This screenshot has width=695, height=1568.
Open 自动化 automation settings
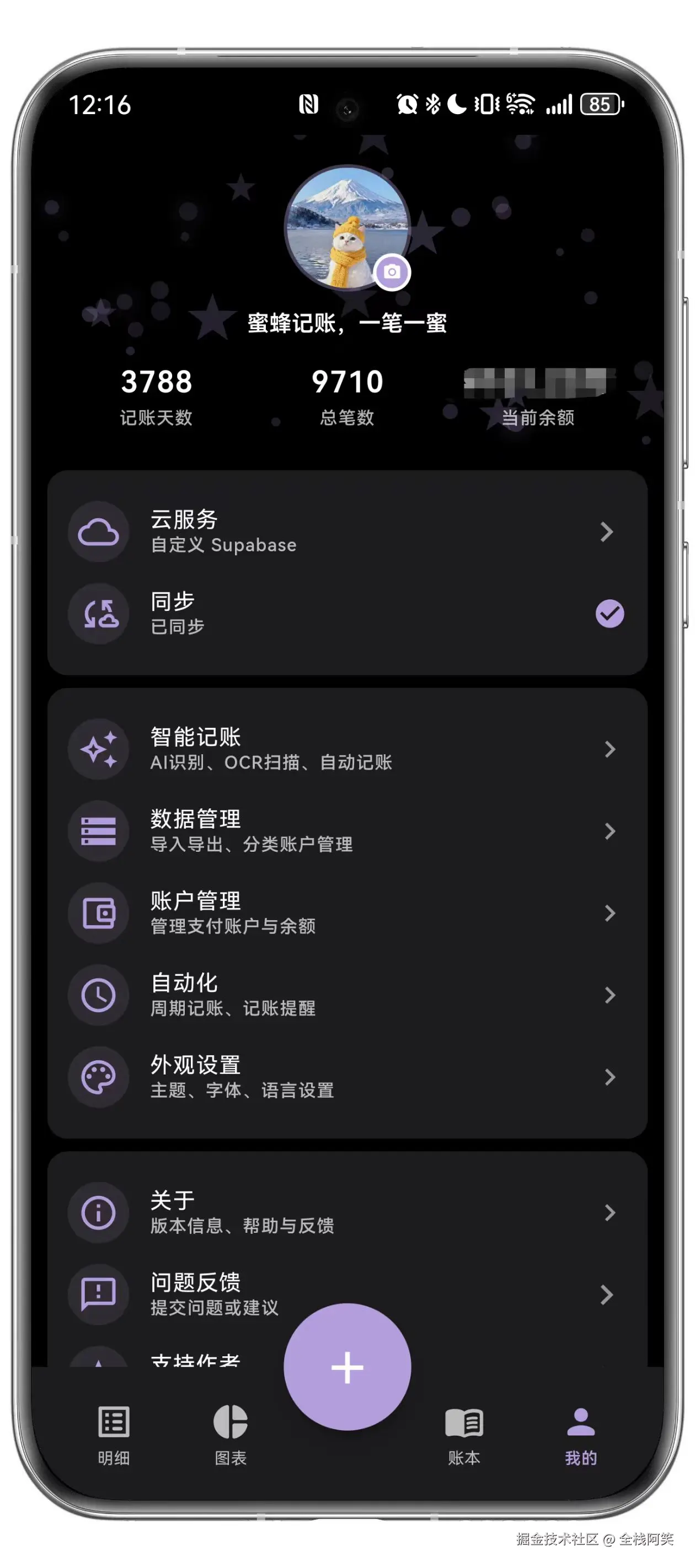pyautogui.click(x=346, y=995)
